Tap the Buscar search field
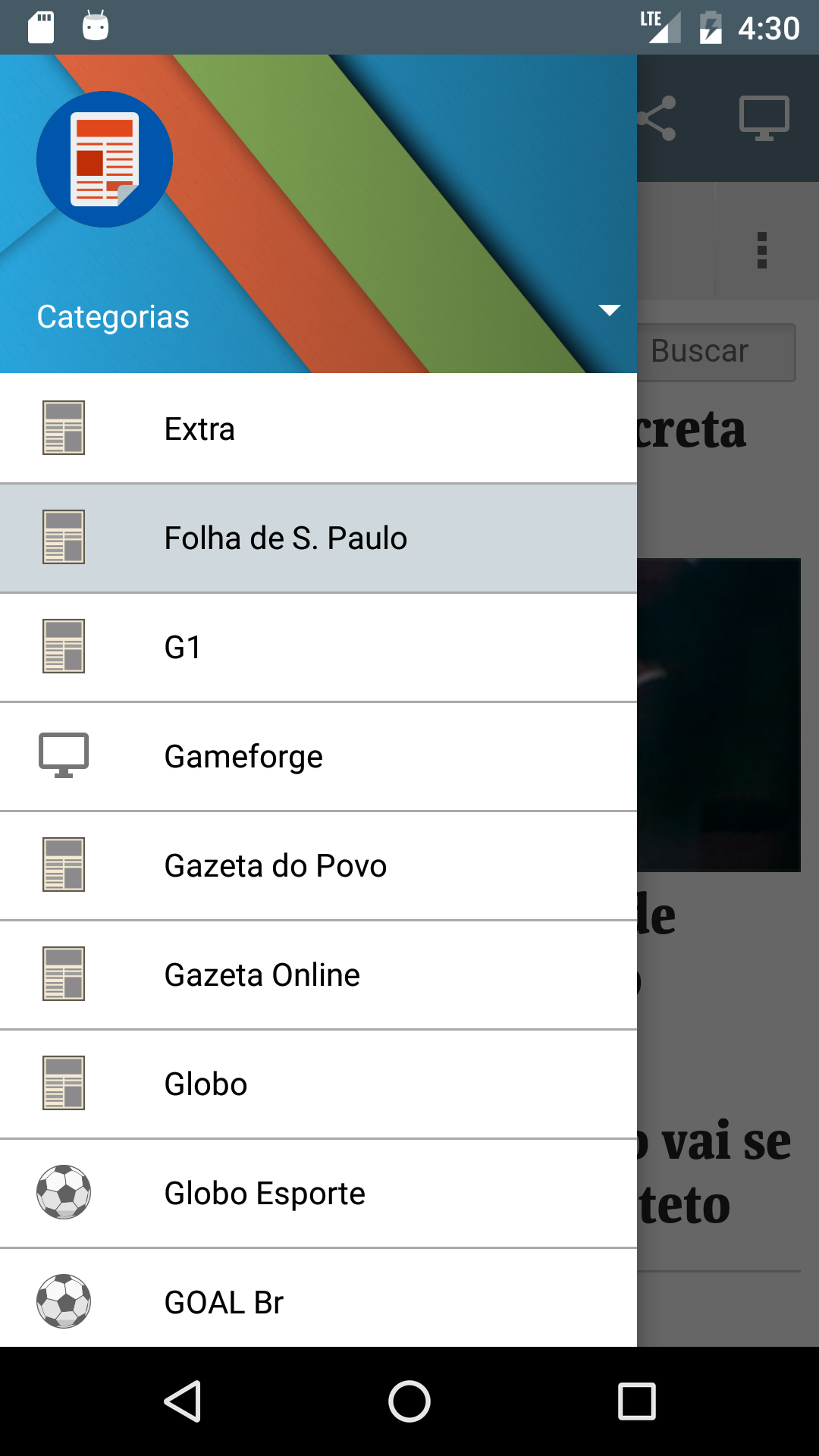 pyautogui.click(x=716, y=352)
